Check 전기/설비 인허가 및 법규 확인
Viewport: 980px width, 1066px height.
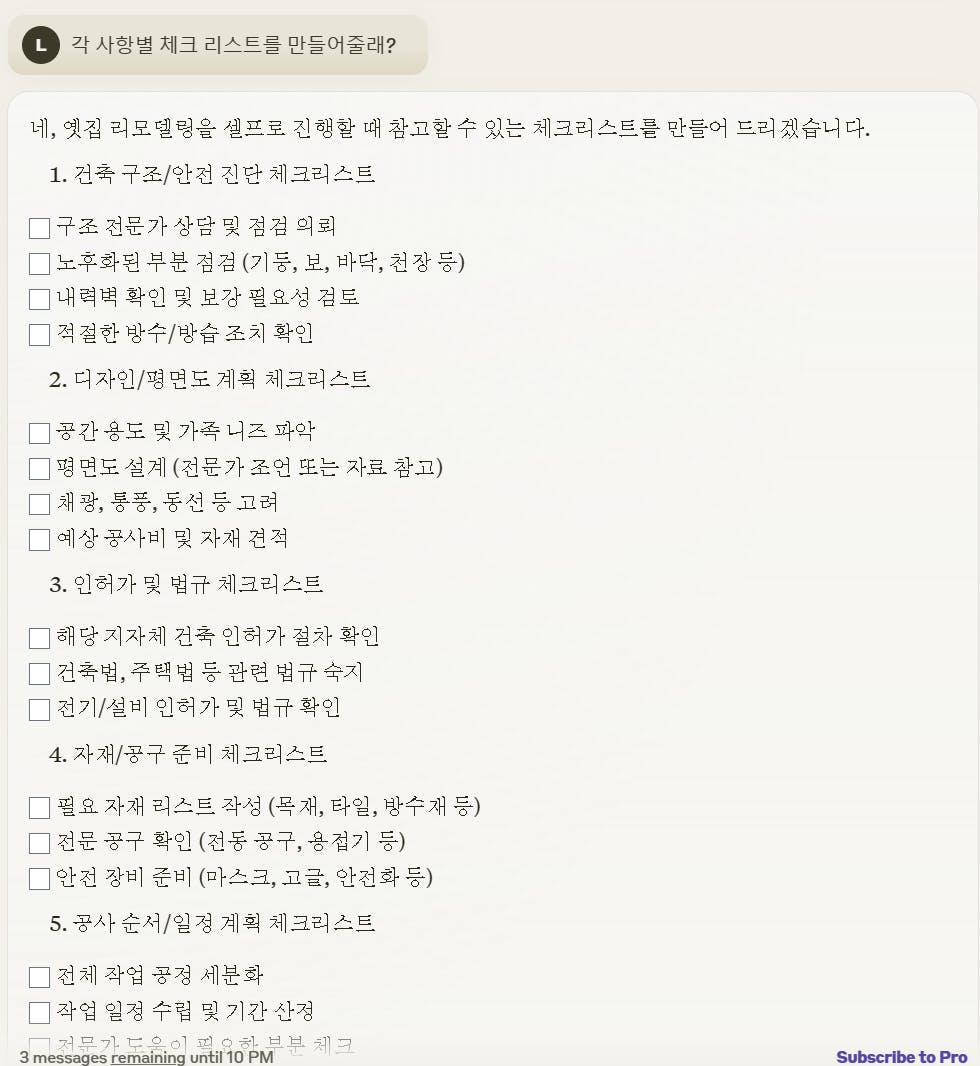coord(39,709)
